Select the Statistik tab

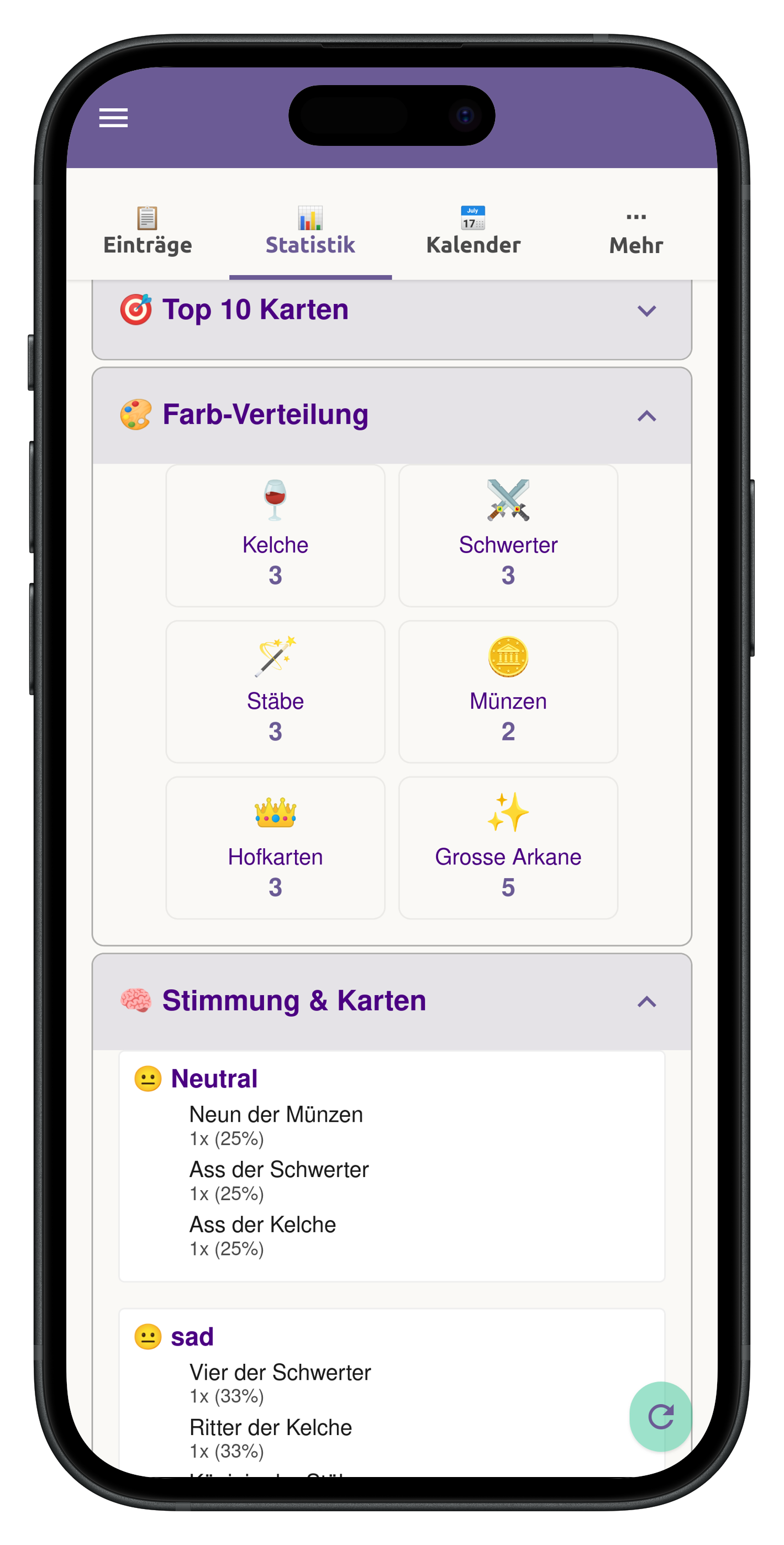click(310, 232)
